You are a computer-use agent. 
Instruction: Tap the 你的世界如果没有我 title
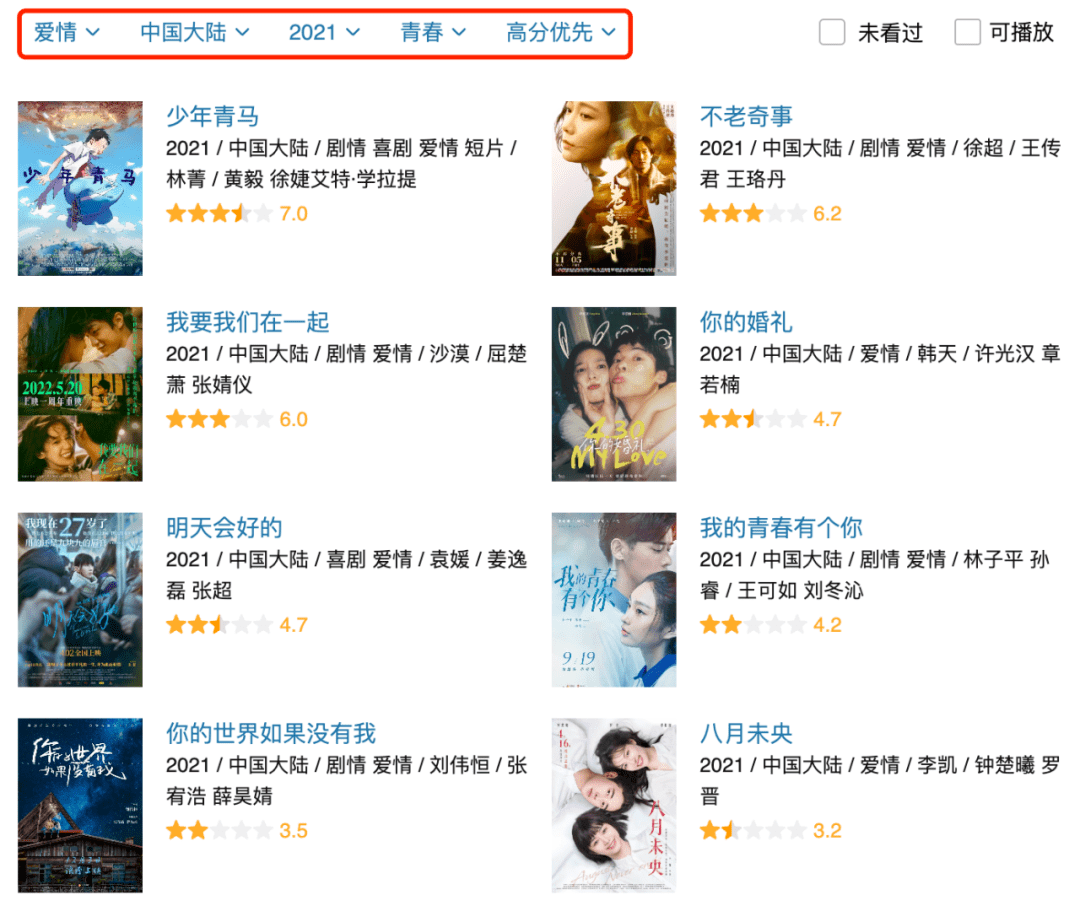tap(271, 733)
